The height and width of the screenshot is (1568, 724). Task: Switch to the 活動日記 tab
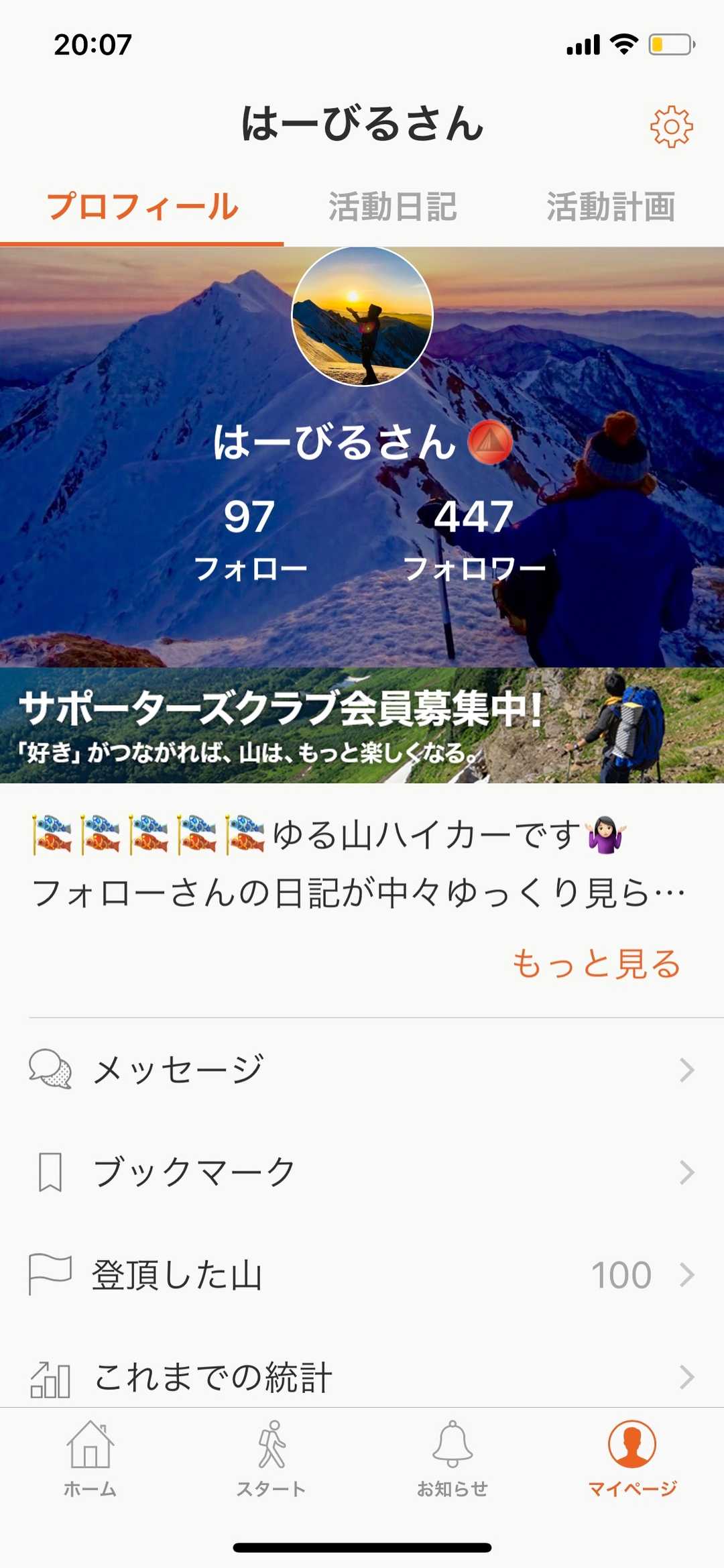coord(392,207)
